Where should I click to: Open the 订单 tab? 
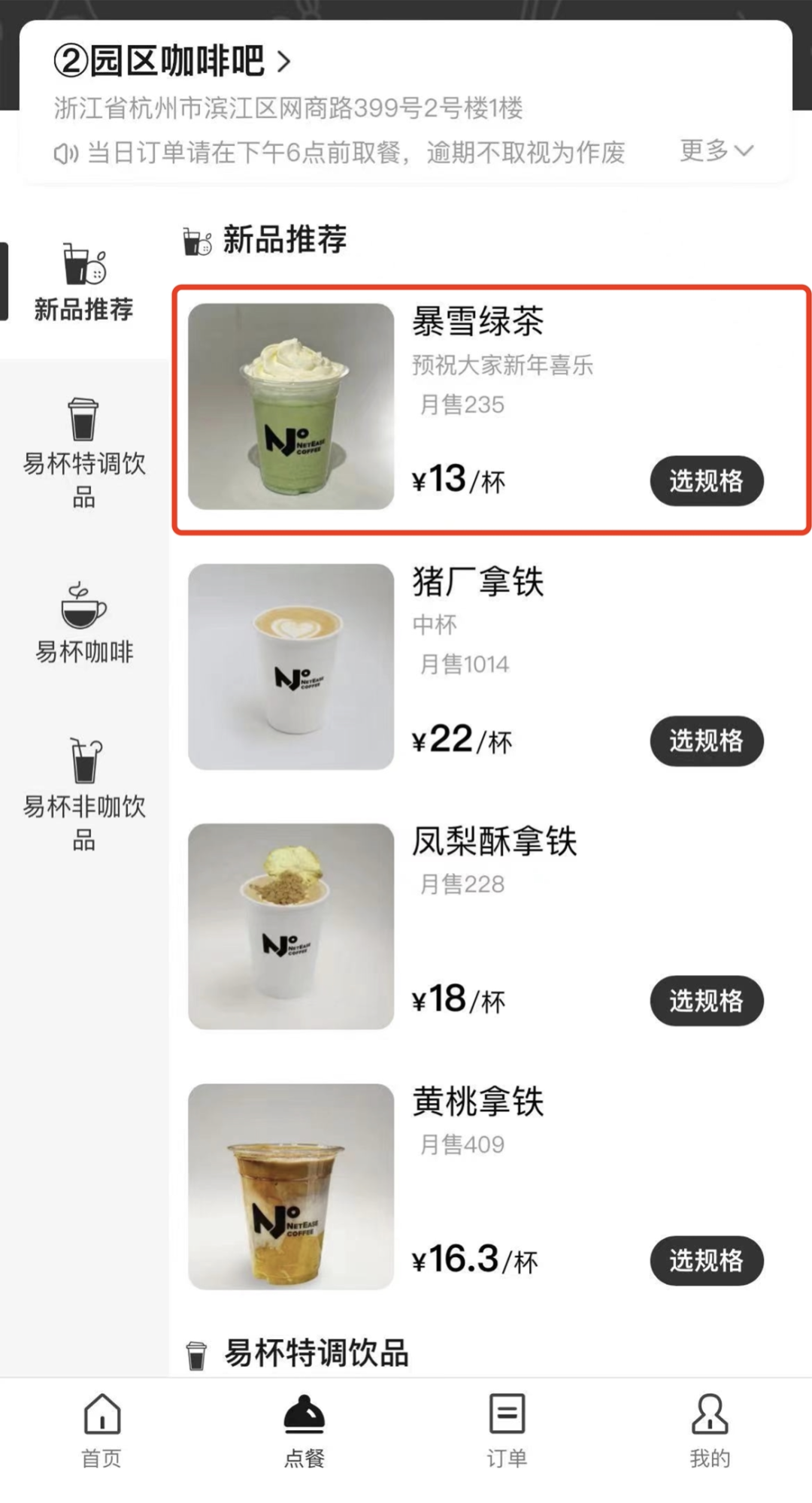[507, 1430]
